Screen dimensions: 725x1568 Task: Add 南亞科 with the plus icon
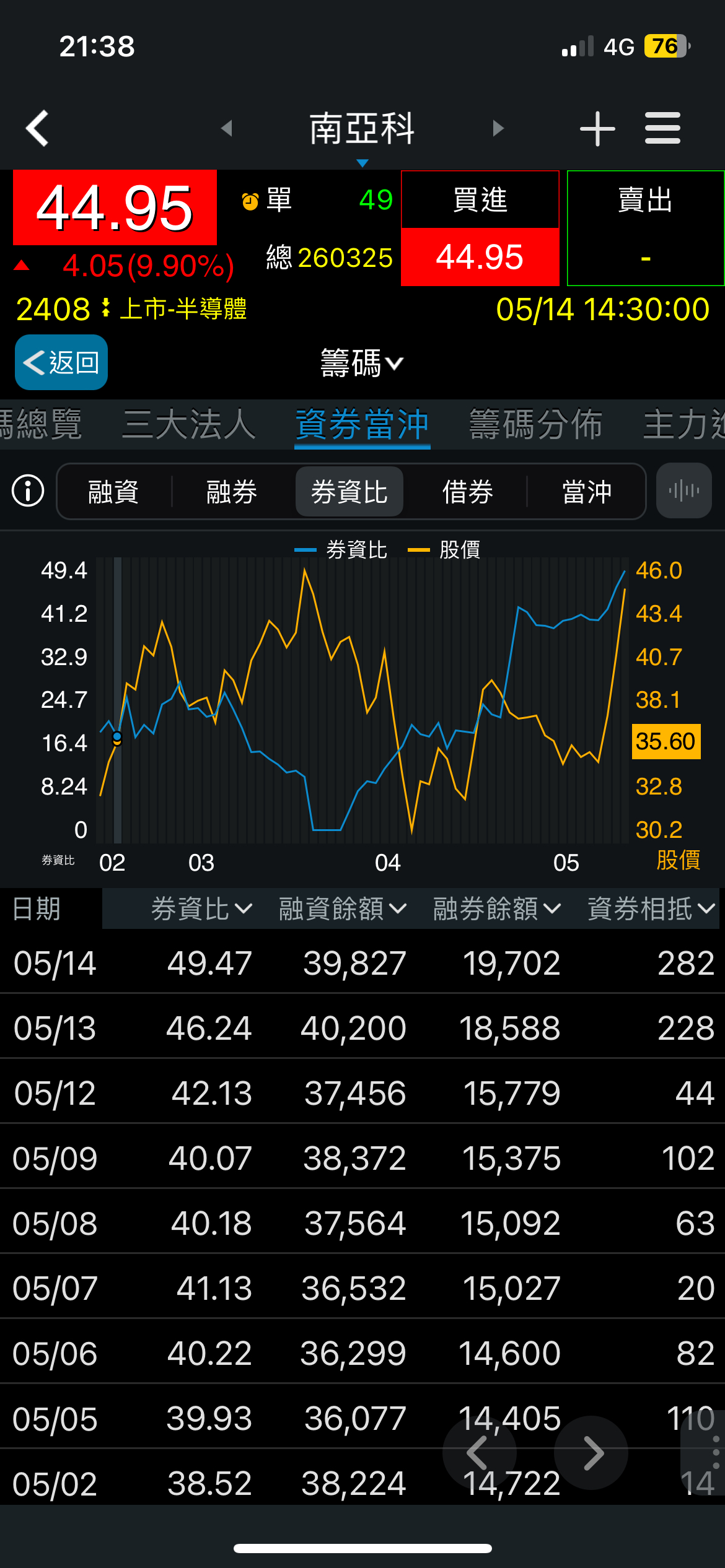point(597,128)
